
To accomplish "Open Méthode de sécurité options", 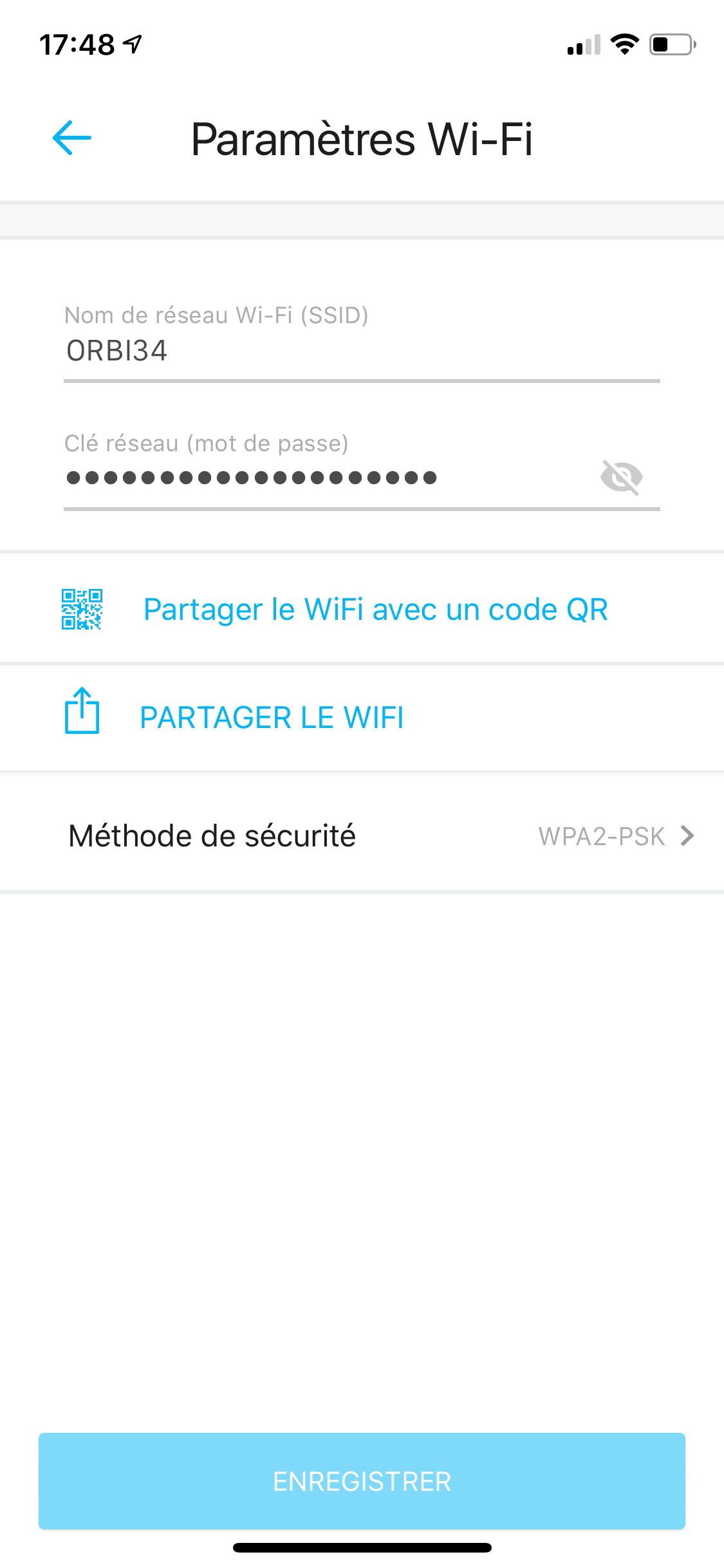I will click(x=380, y=835).
